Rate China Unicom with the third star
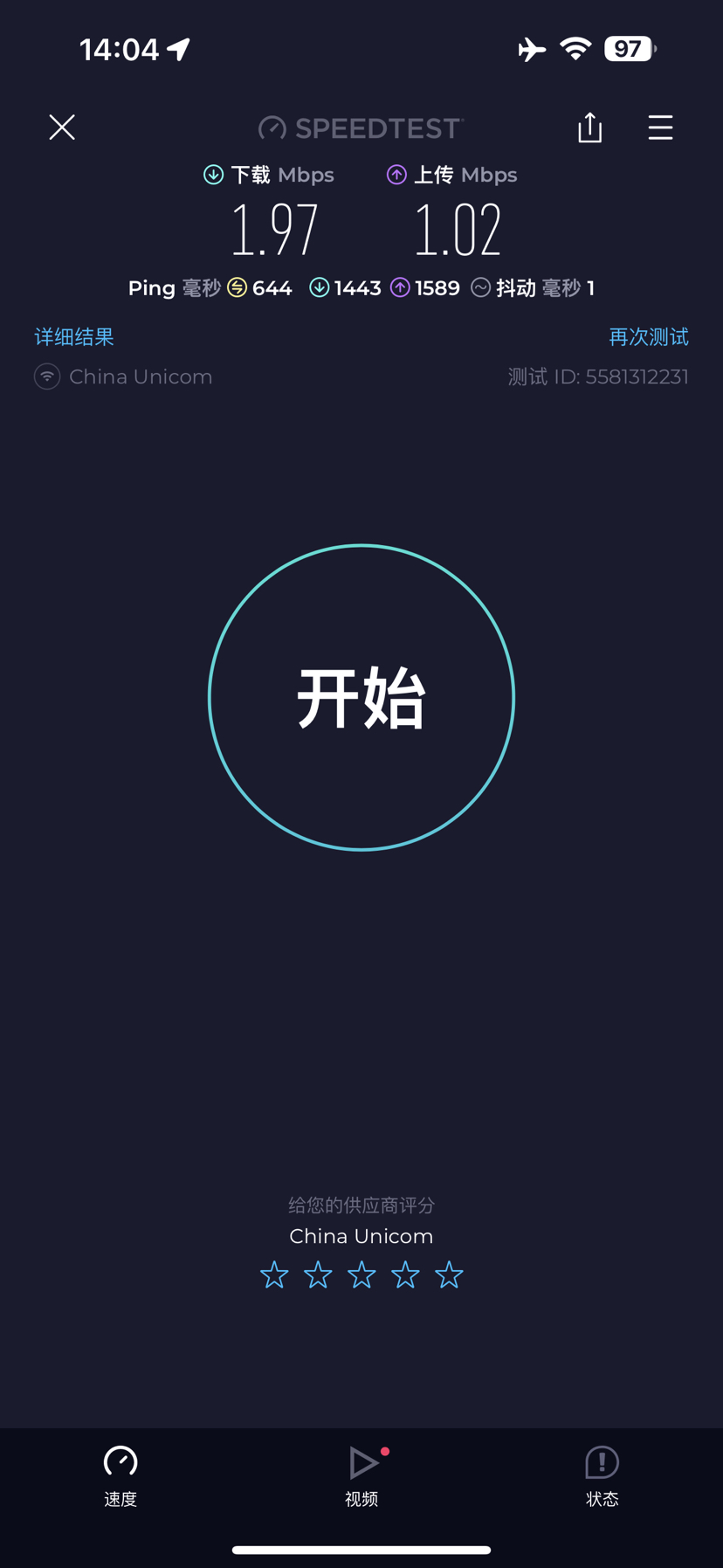The image size is (723, 1568). click(361, 1275)
